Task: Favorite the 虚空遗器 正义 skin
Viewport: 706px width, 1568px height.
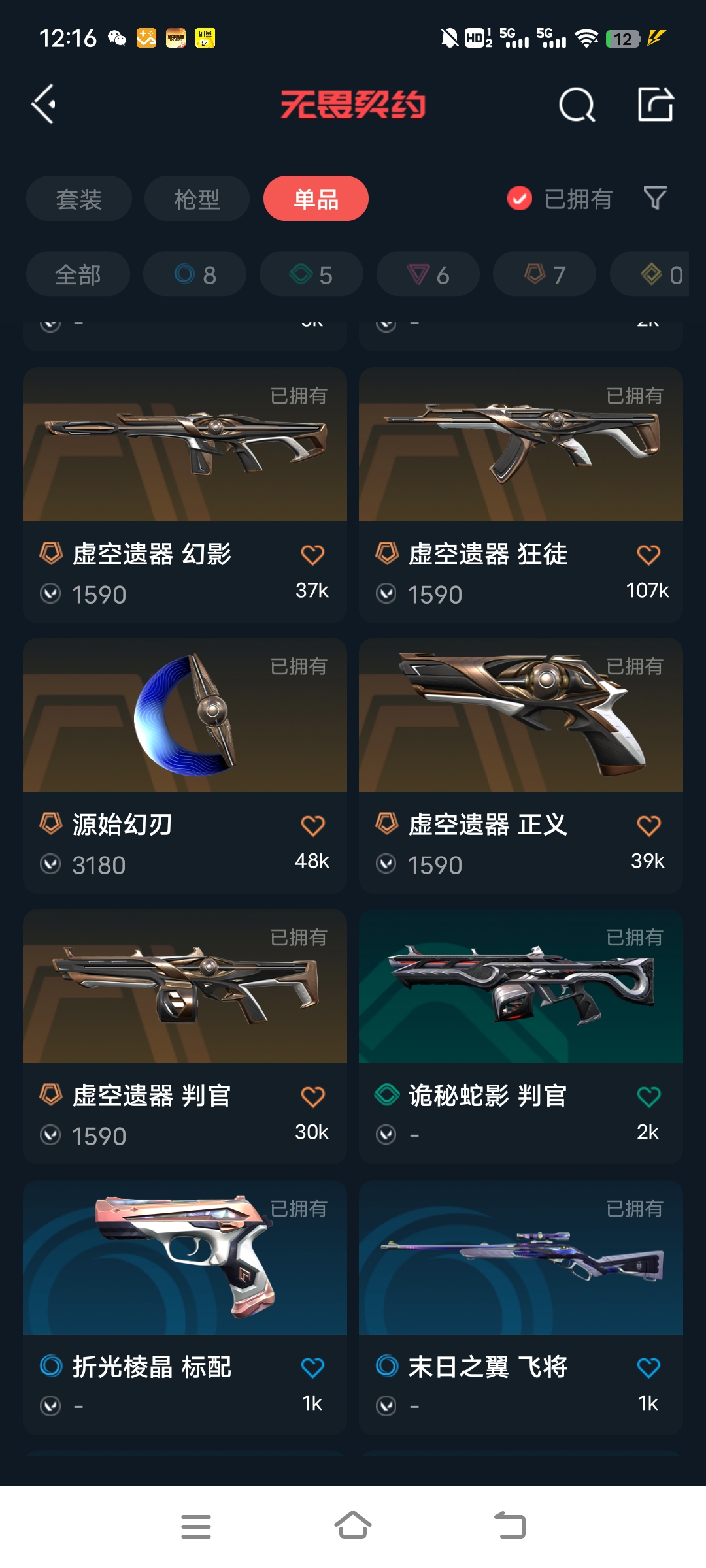Action: tap(648, 826)
